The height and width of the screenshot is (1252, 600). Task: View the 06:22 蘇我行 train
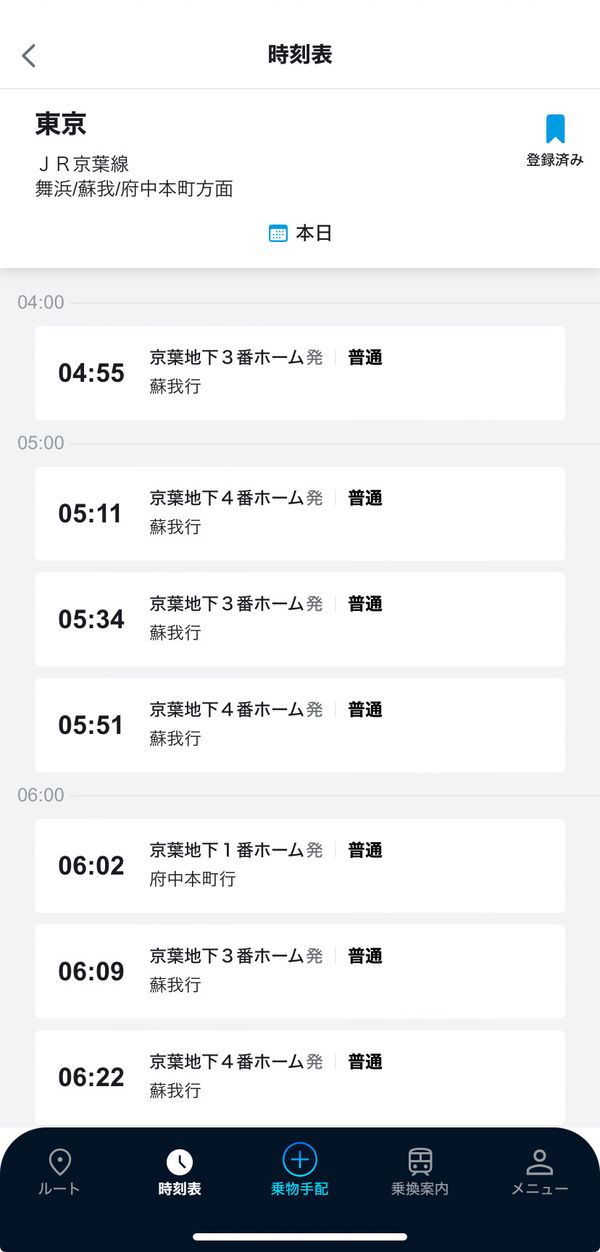coord(300,1078)
